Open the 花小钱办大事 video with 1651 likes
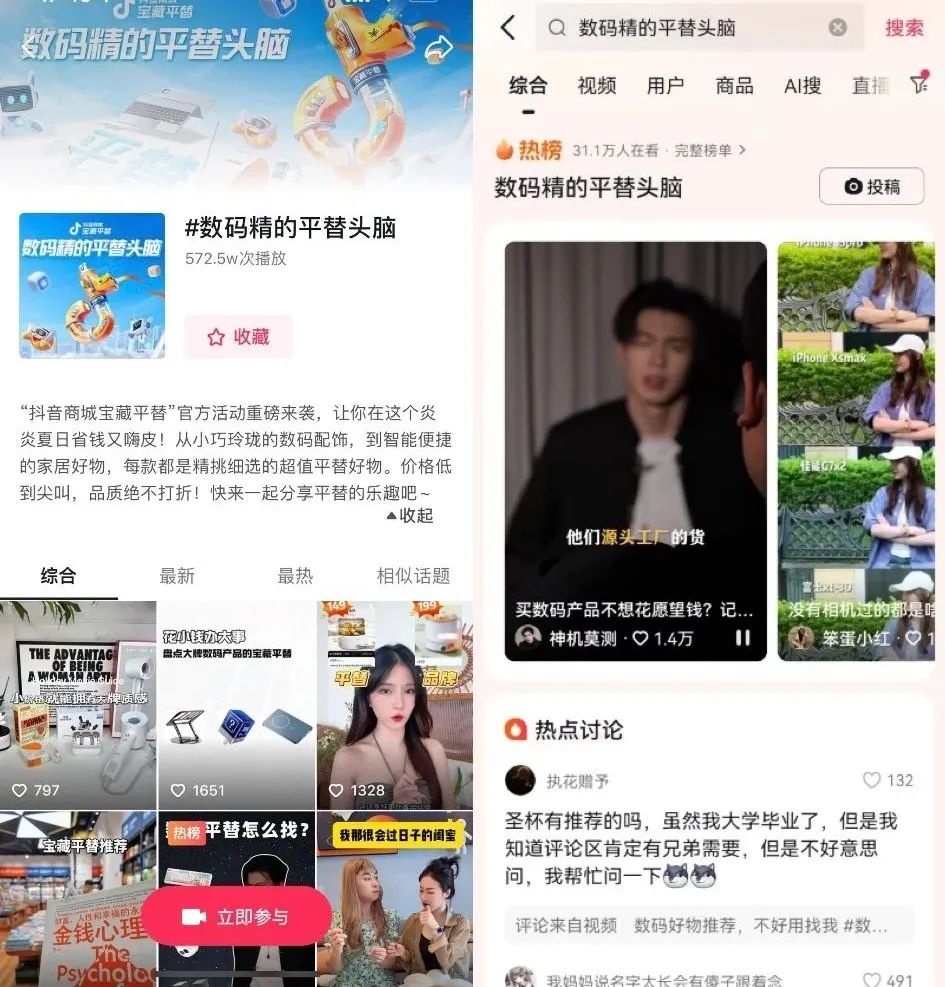The image size is (945, 987). coord(236,705)
